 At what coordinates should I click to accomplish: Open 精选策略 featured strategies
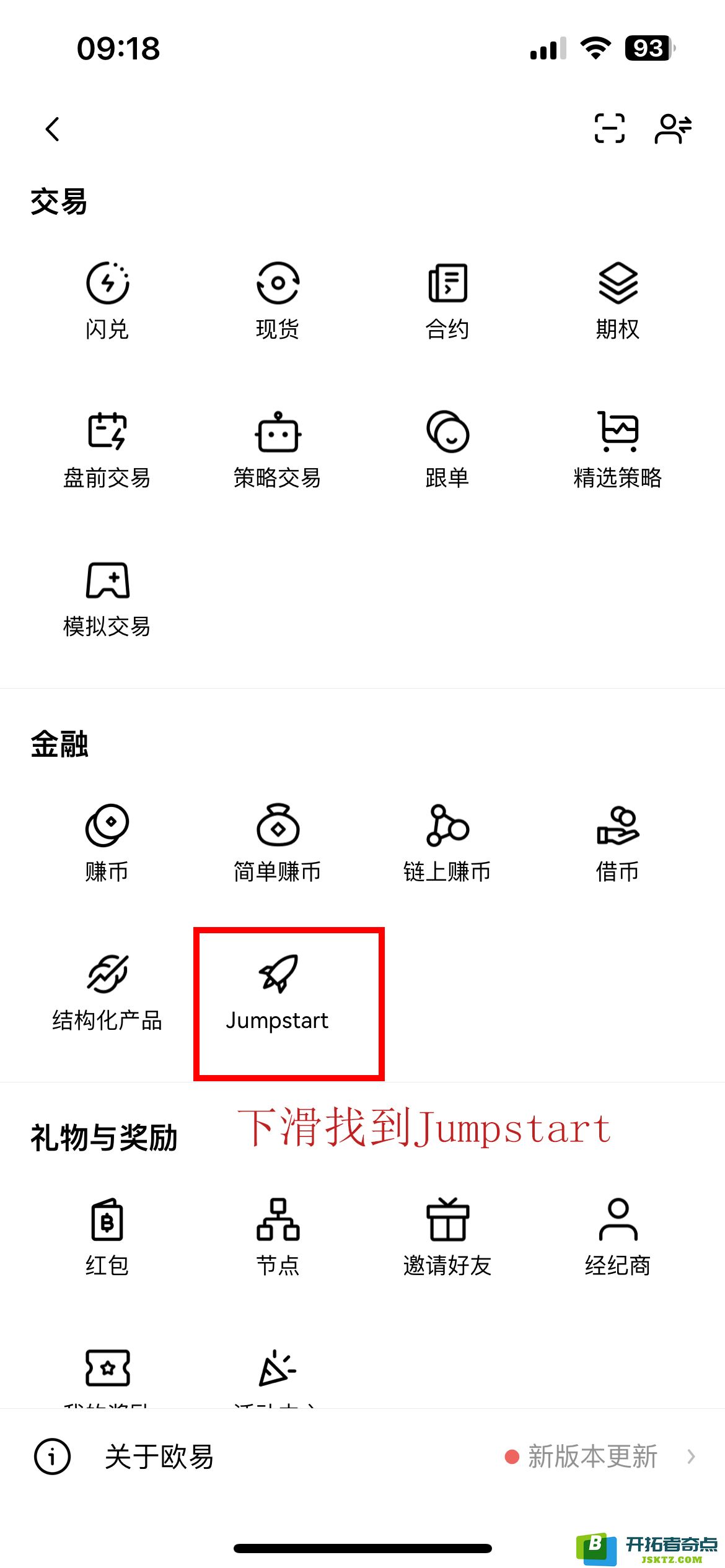tap(618, 450)
